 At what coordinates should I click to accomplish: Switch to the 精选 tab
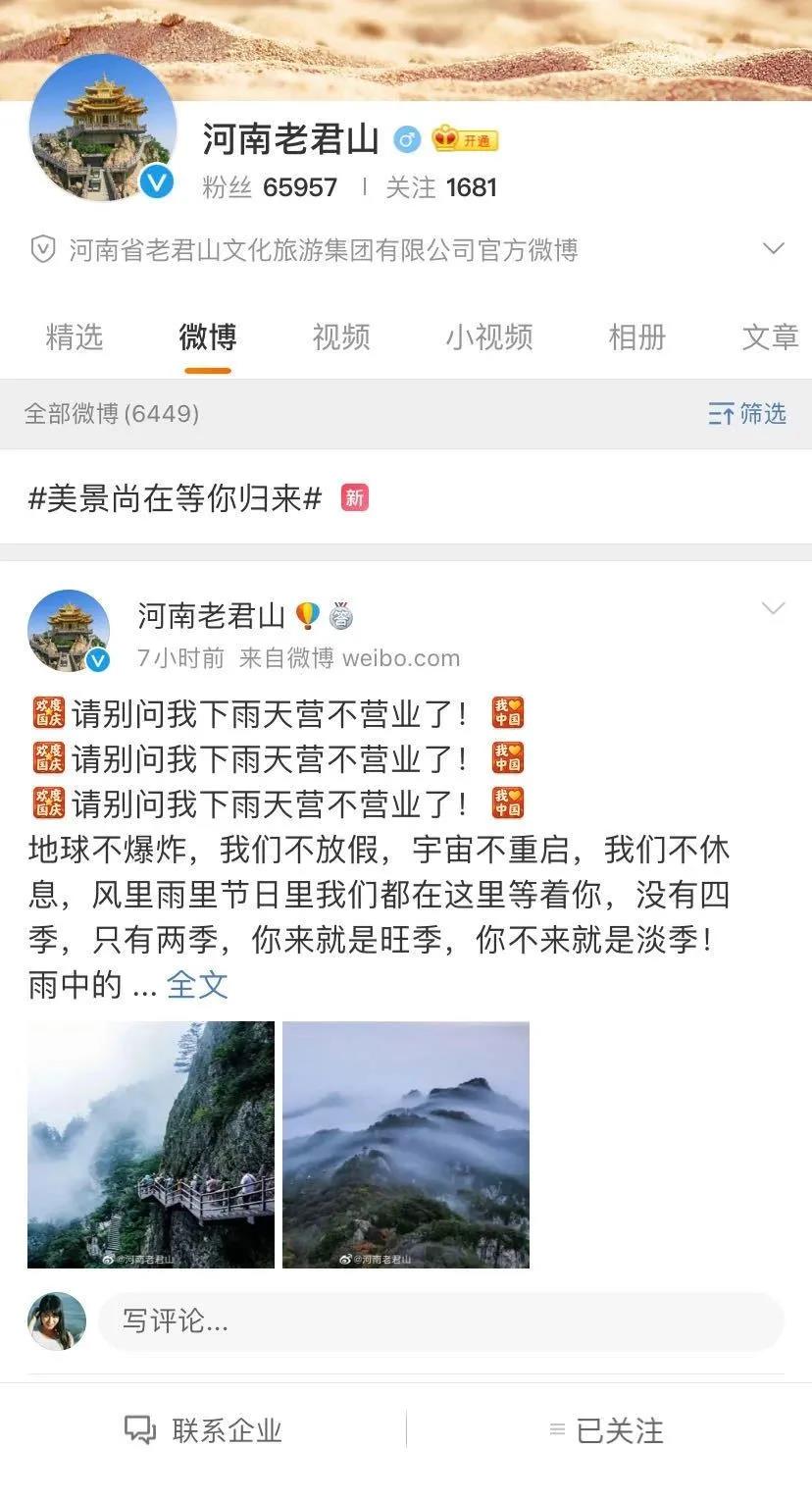point(75,337)
